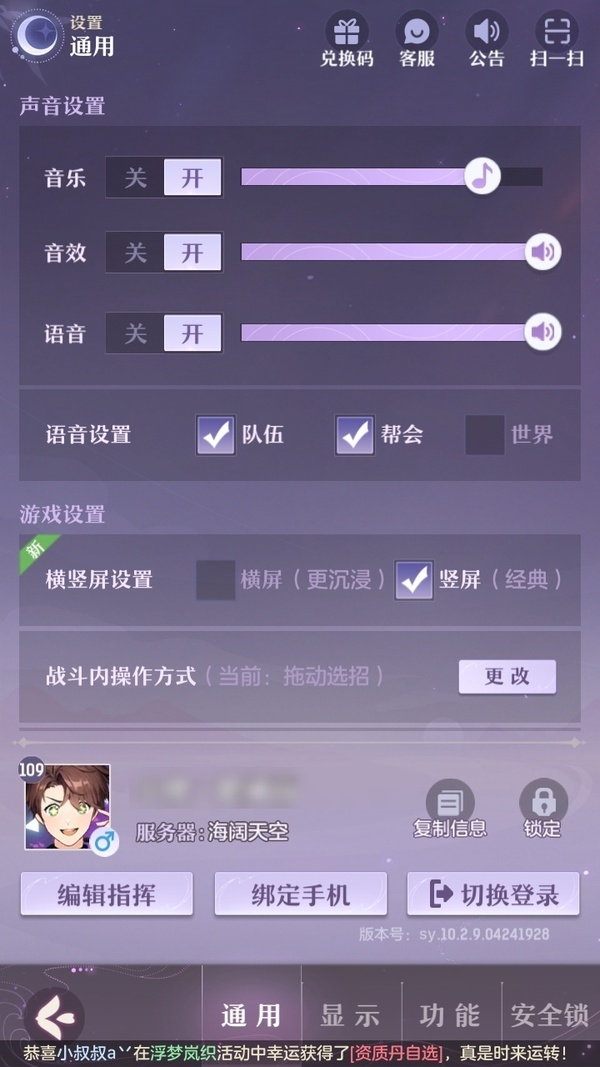The width and height of the screenshot is (600, 1067).
Task: Turn sound effects off with 音效 关
Action: coord(136,253)
